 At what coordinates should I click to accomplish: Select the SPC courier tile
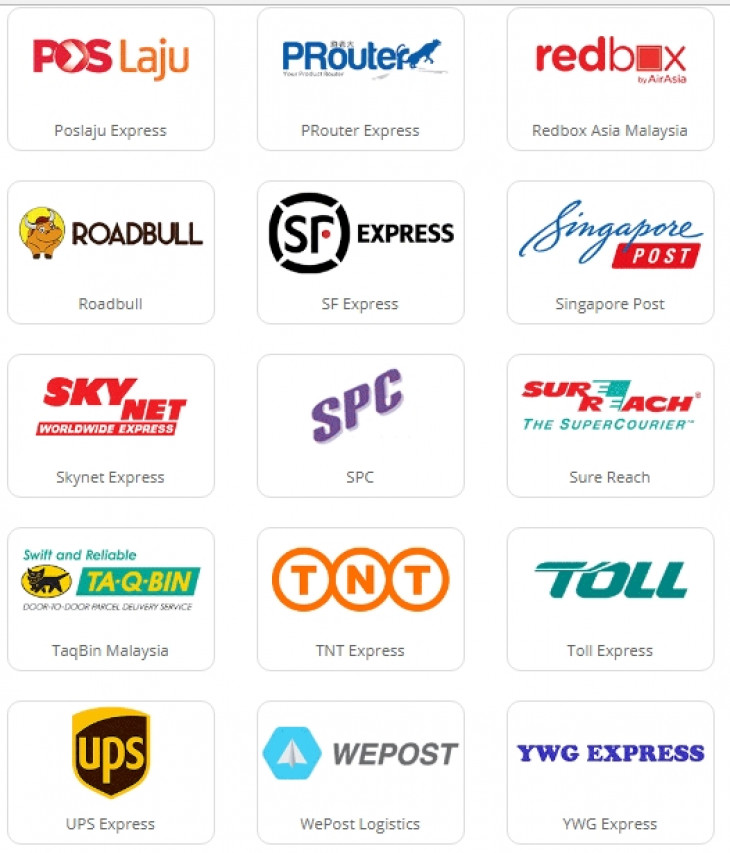pos(360,425)
